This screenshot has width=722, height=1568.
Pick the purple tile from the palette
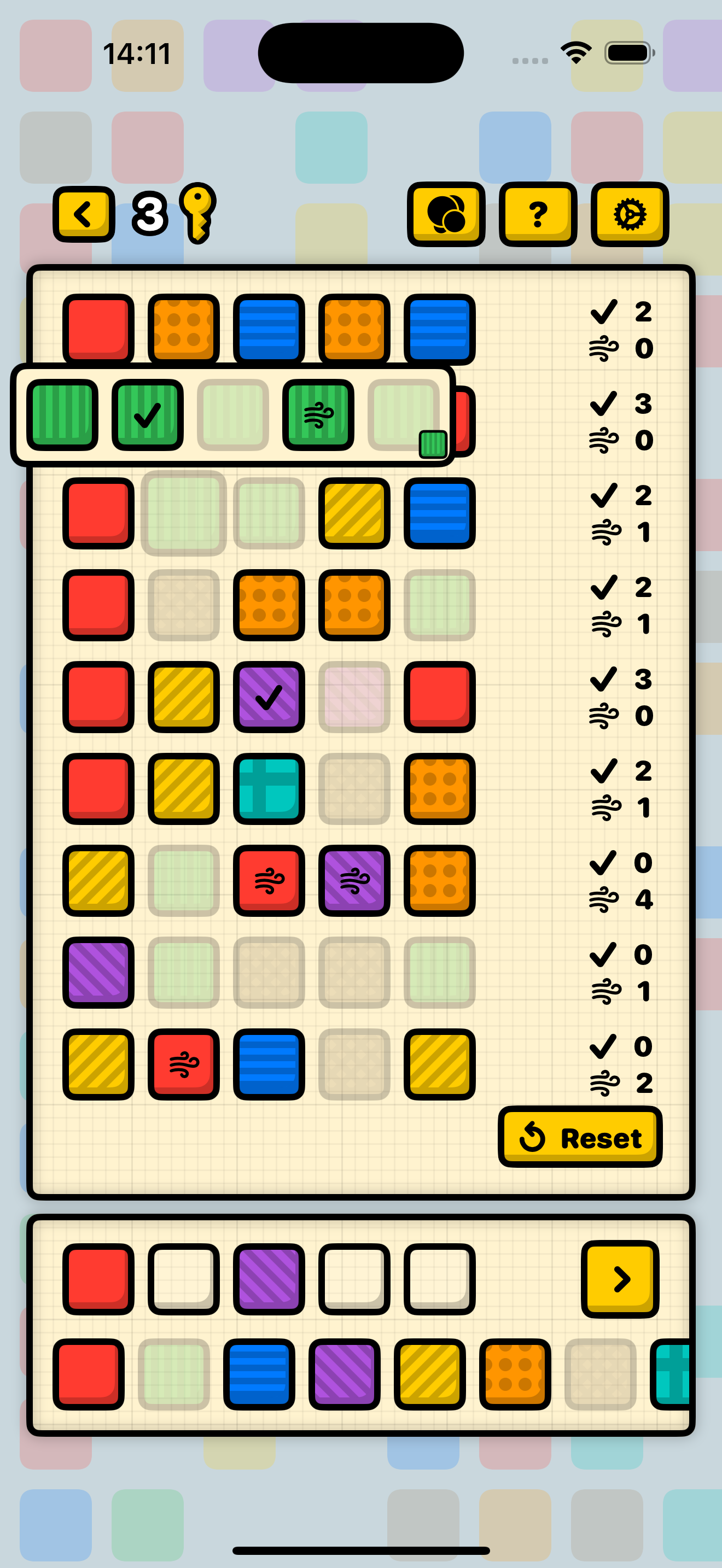344,1374
